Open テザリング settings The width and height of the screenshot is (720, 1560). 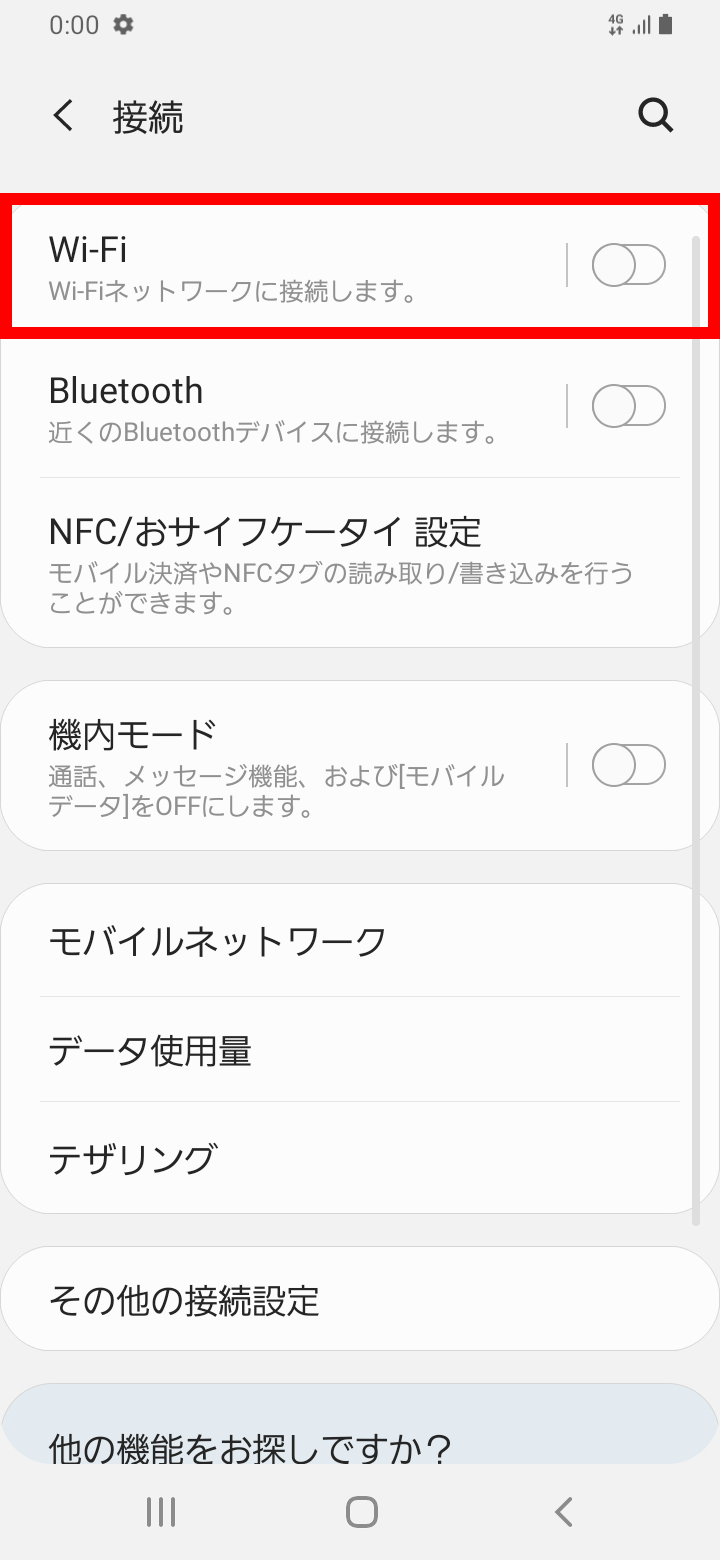click(x=360, y=1158)
